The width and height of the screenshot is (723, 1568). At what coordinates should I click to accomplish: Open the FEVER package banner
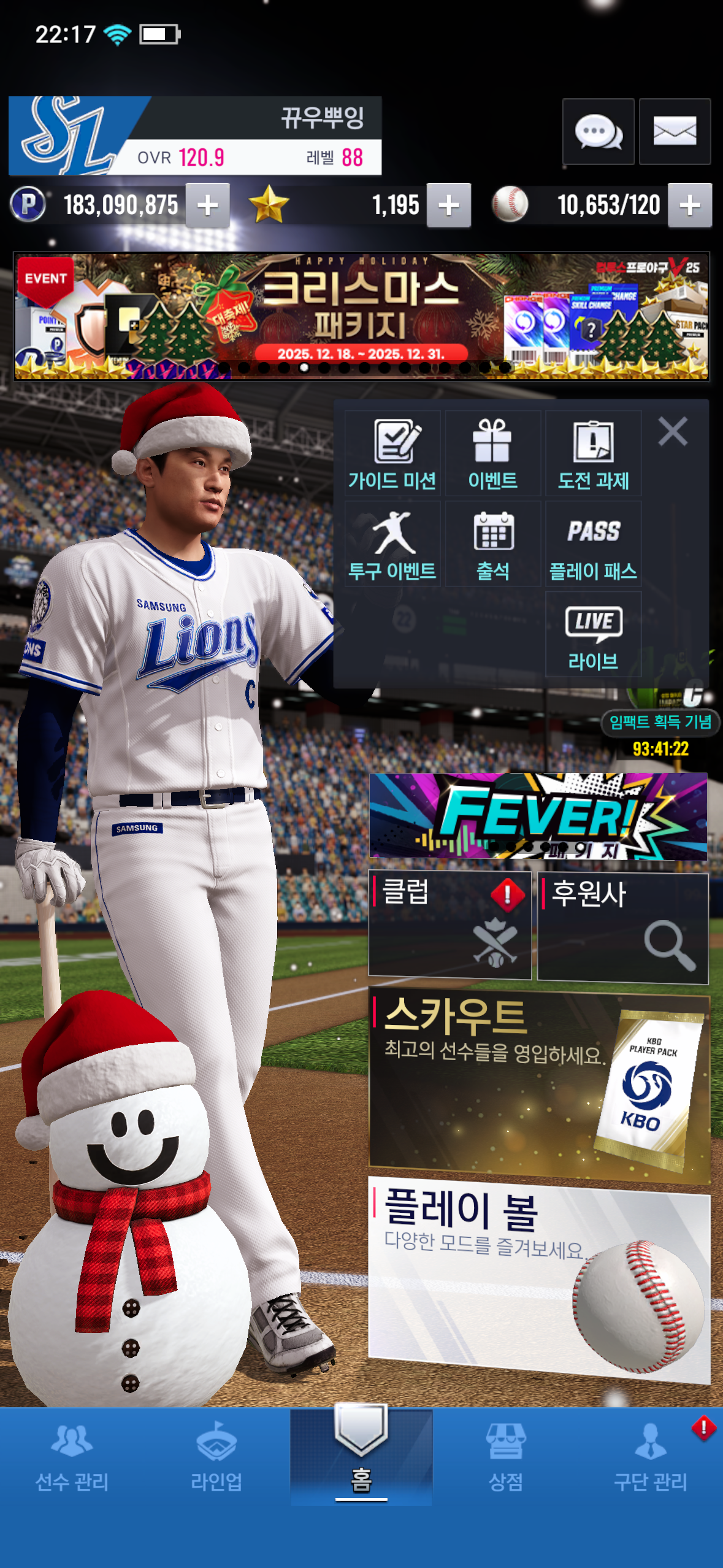point(538,816)
